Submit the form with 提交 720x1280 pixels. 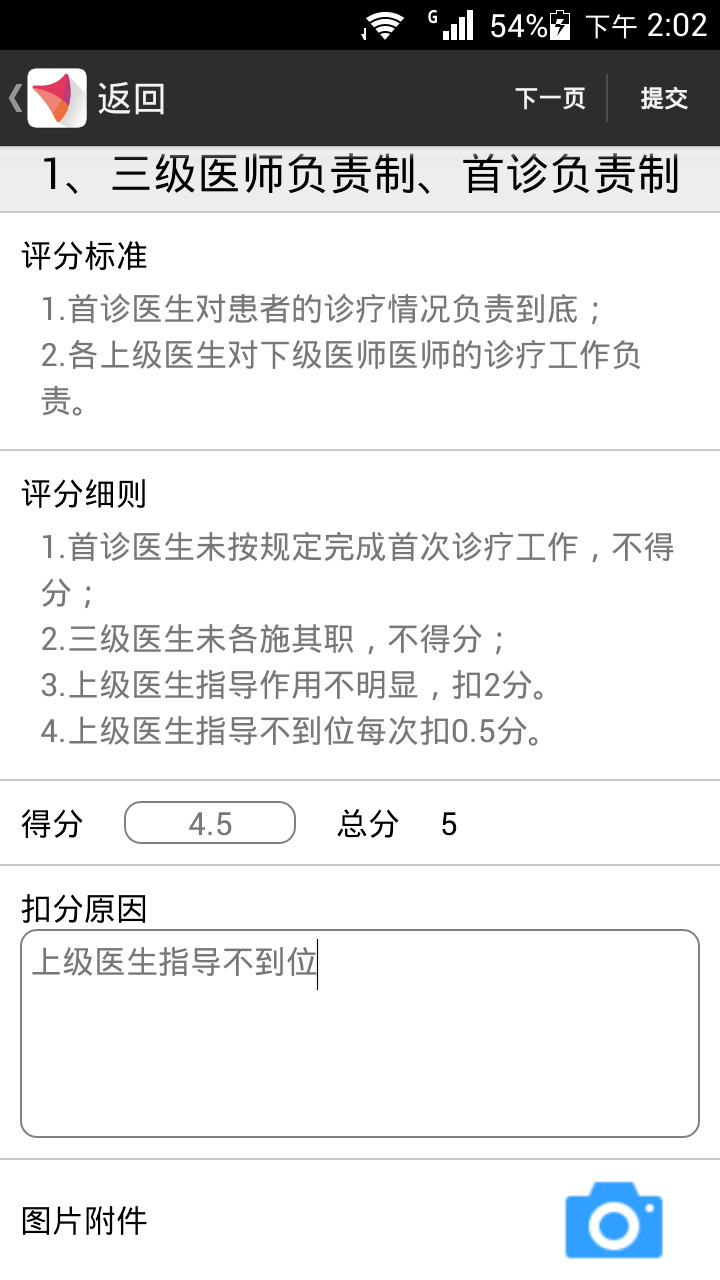[664, 98]
